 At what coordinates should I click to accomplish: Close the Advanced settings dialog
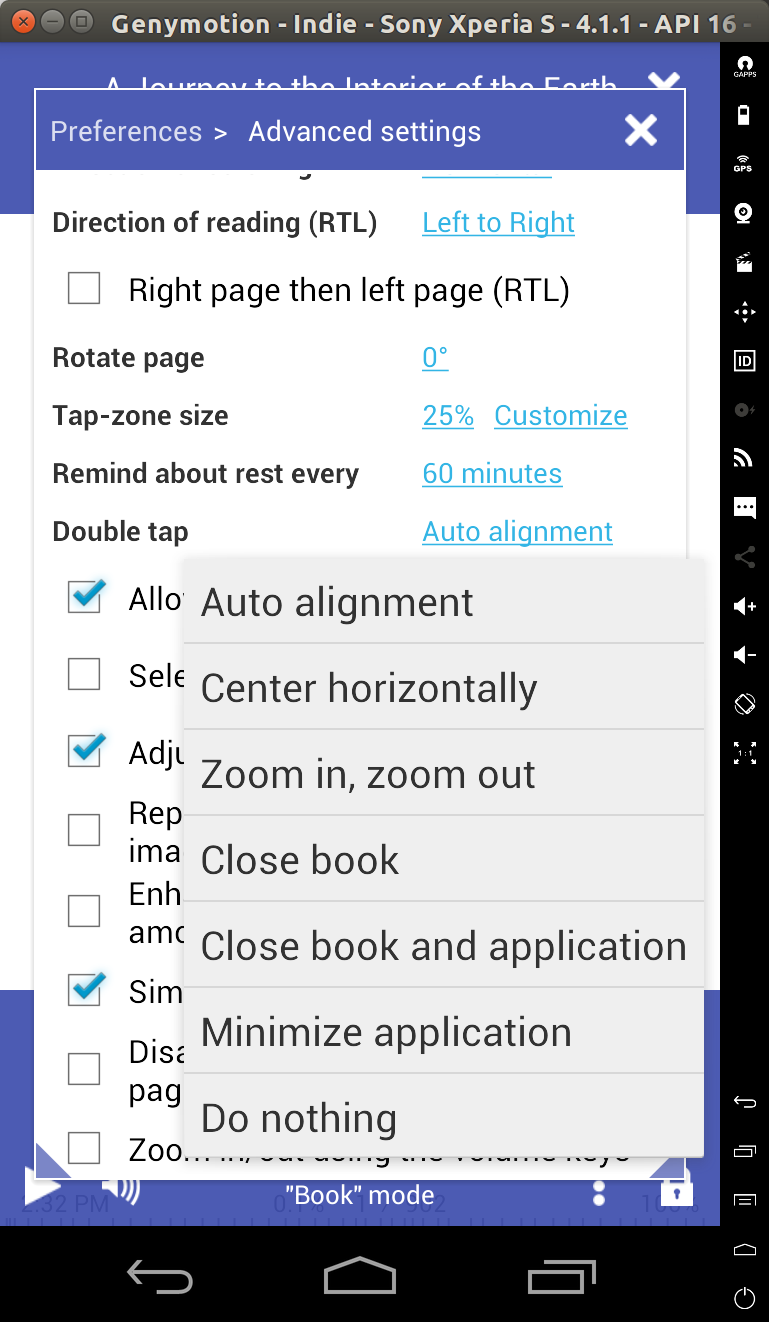[640, 131]
